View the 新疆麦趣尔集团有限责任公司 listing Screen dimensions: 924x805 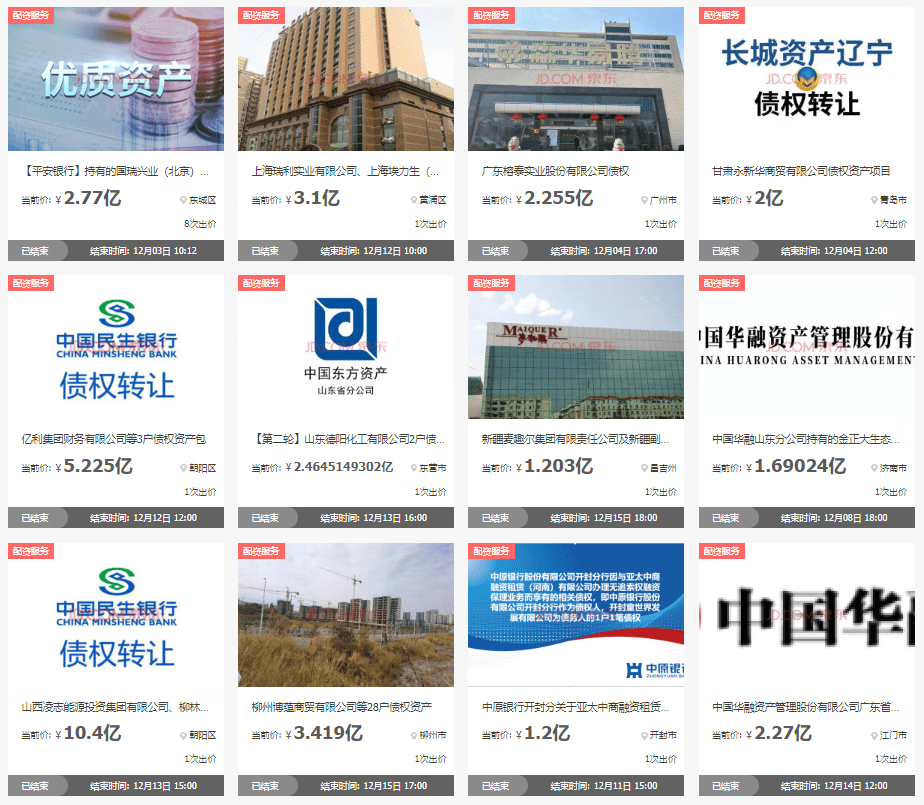[x=575, y=439]
